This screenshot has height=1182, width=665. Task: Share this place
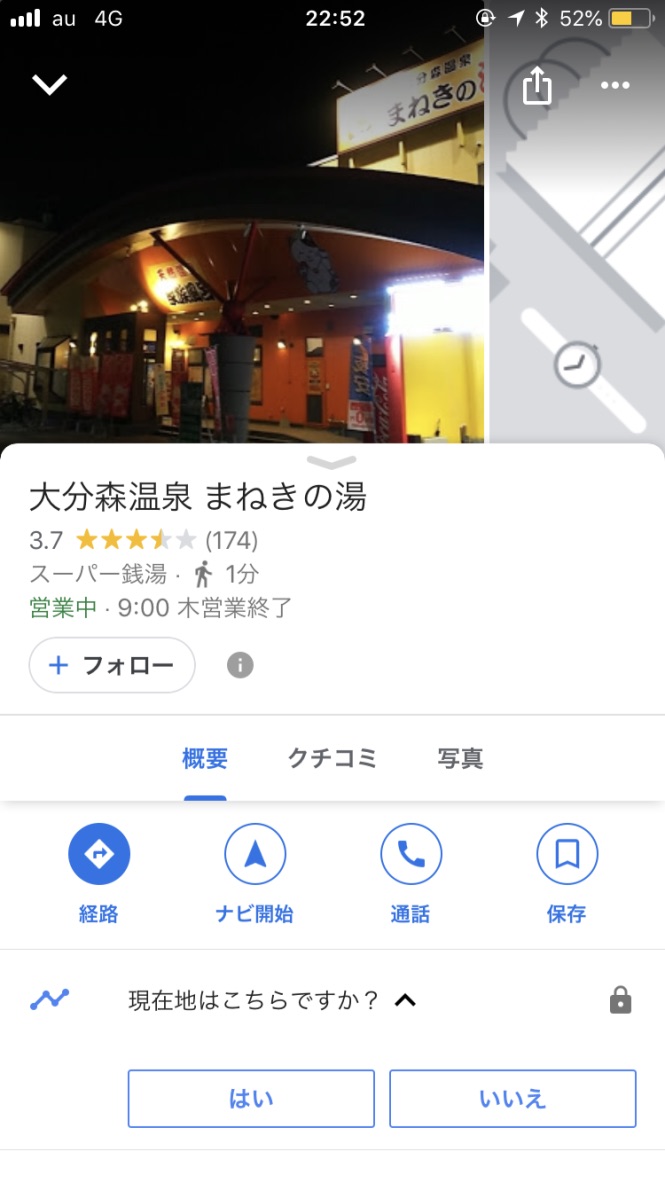[x=537, y=84]
